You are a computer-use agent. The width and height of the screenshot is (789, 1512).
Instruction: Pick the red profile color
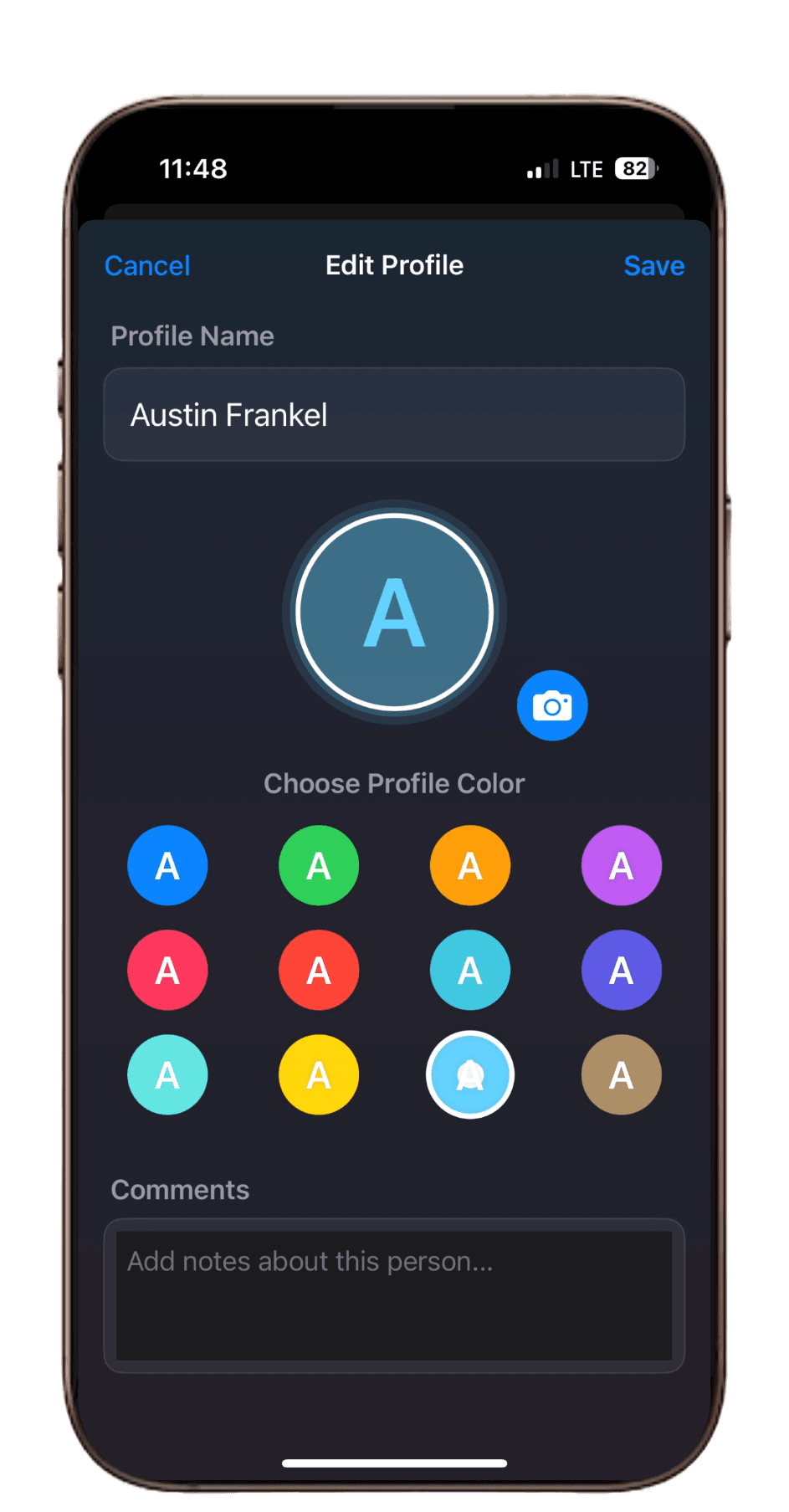(319, 970)
